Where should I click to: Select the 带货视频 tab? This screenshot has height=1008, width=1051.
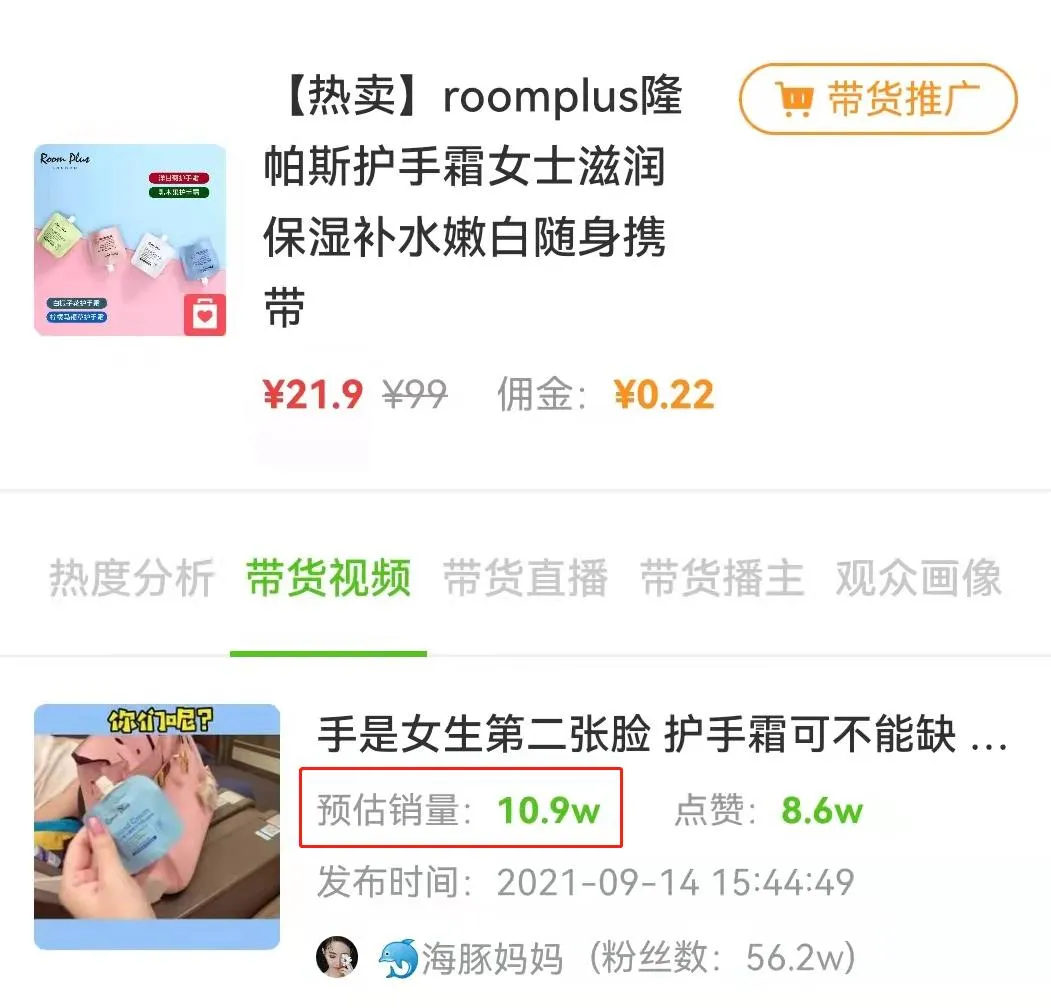(x=328, y=579)
